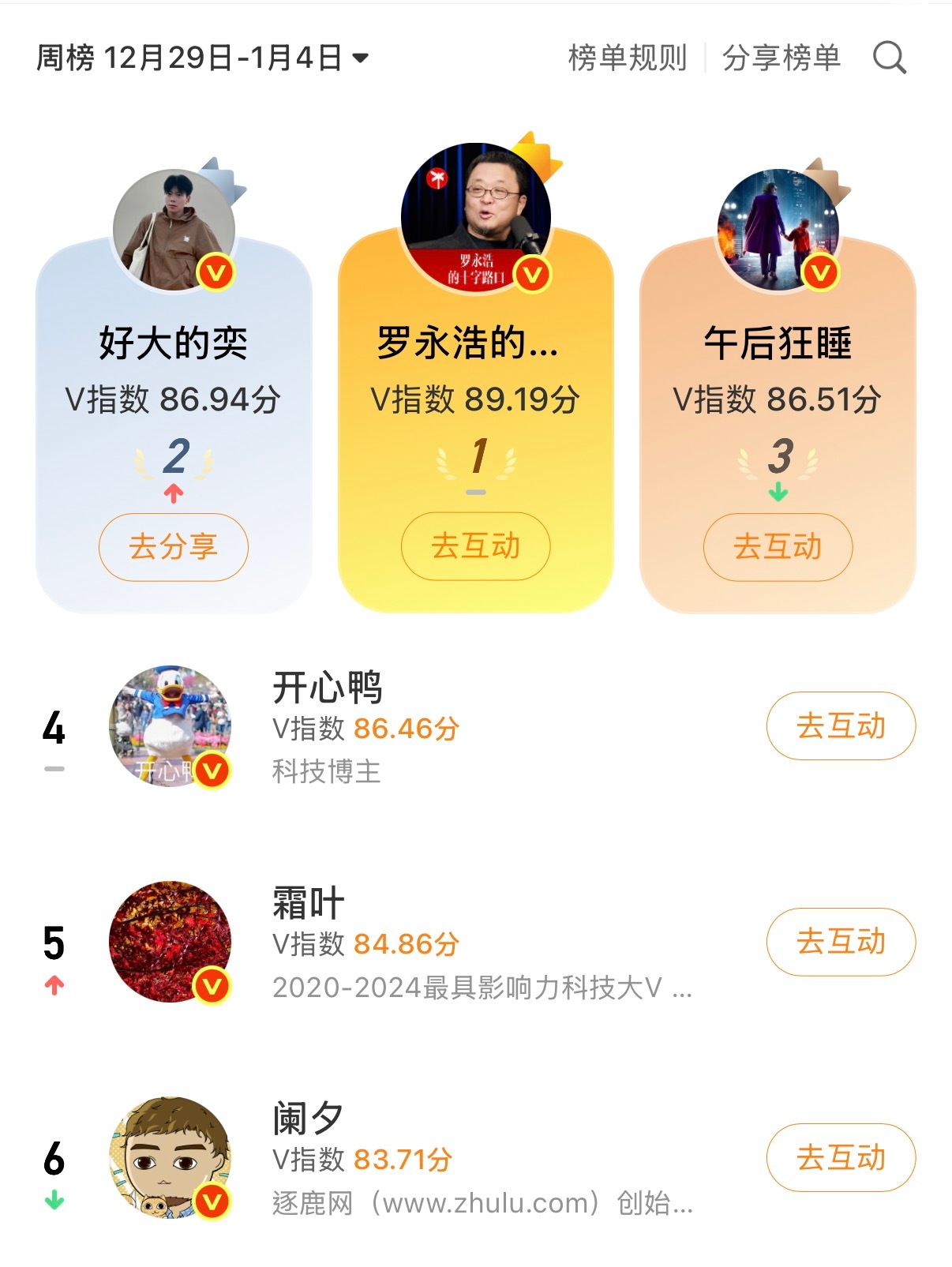Image resolution: width=952 pixels, height=1267 pixels.
Task: Open the 榜单规则 rules page
Action: coord(628,58)
